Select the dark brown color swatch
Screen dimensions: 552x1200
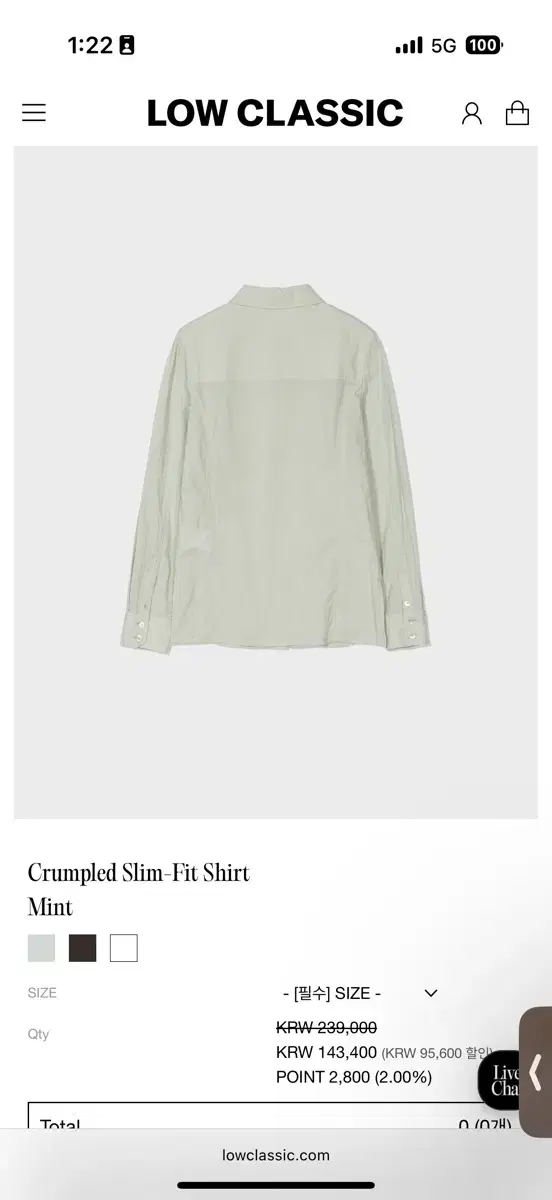click(x=83, y=948)
